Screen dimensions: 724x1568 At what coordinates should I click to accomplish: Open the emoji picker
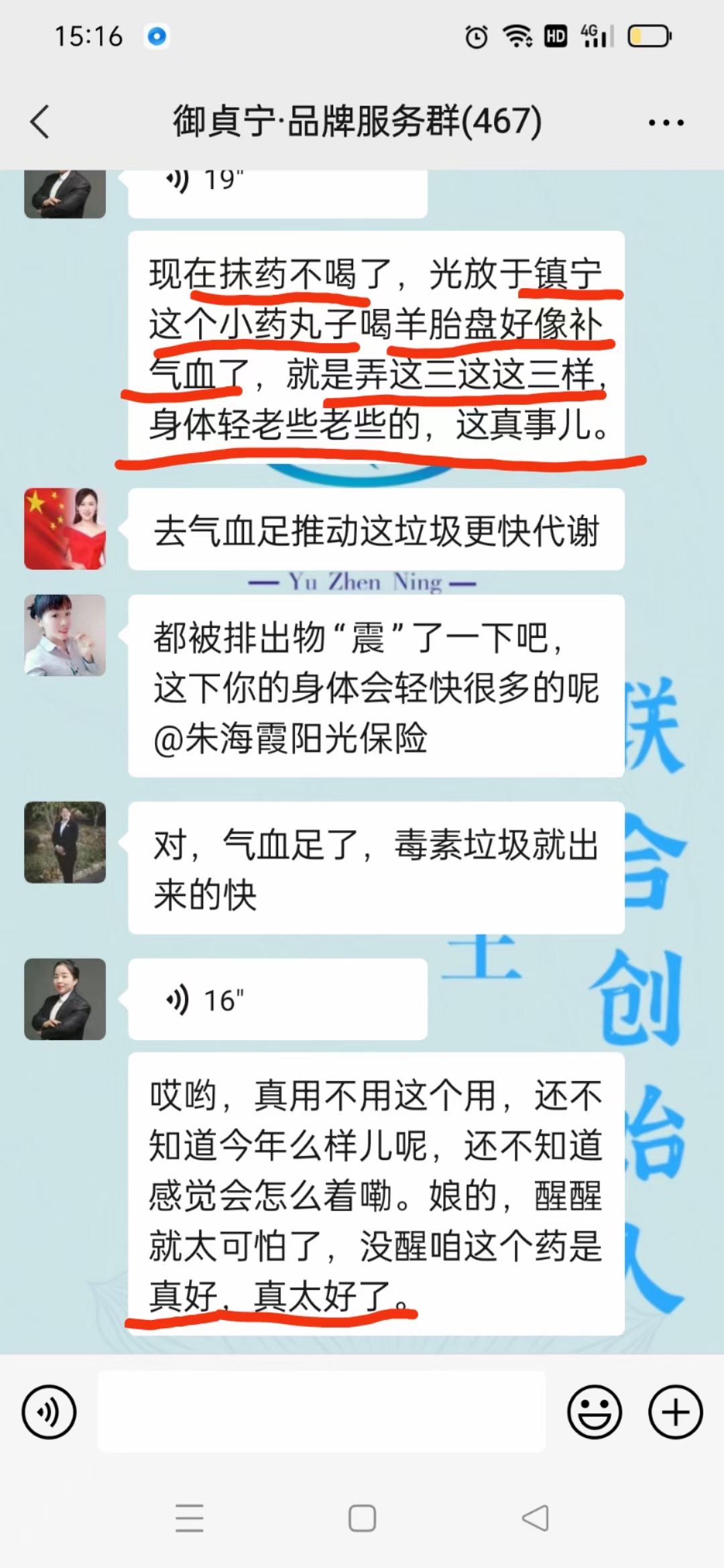(594, 1412)
